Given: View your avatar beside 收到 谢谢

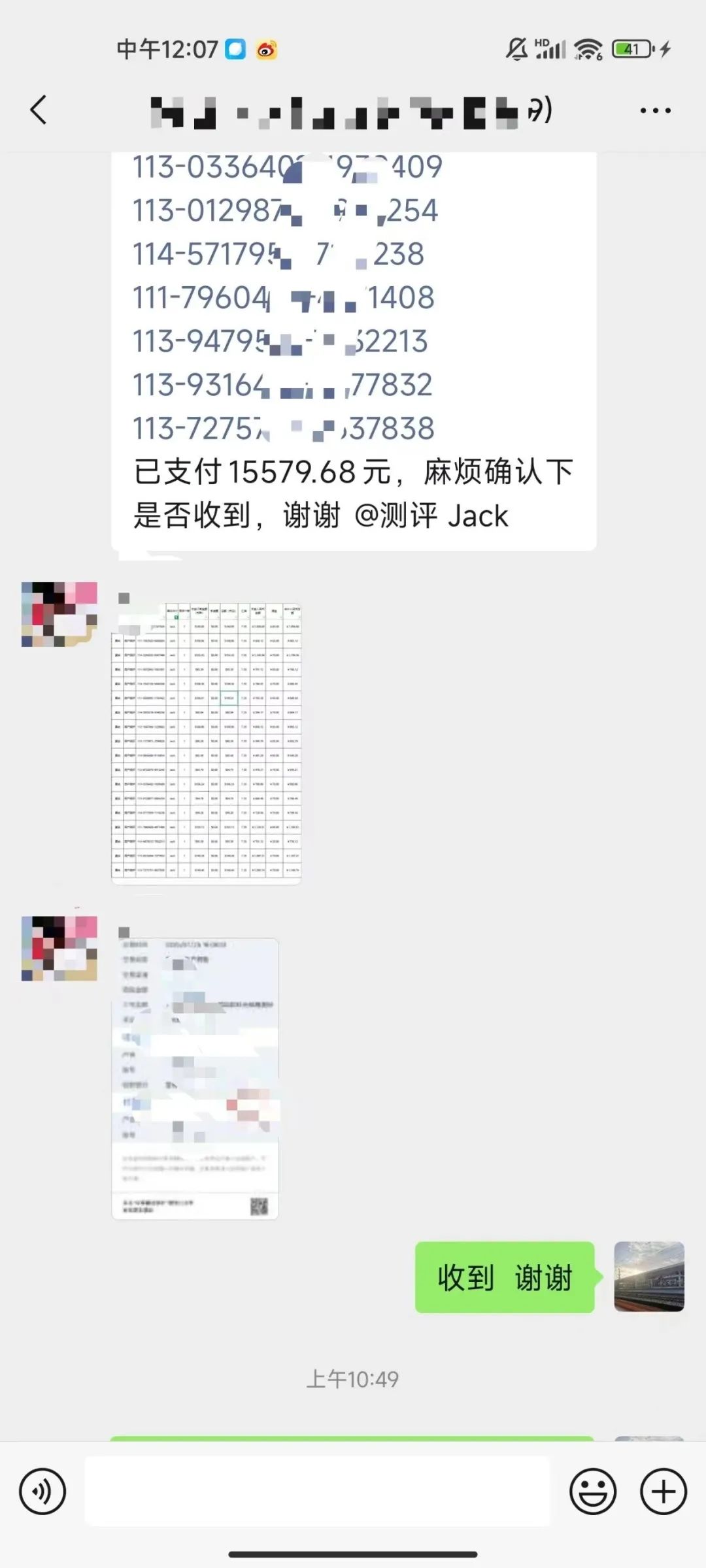Looking at the screenshot, I should (648, 1277).
